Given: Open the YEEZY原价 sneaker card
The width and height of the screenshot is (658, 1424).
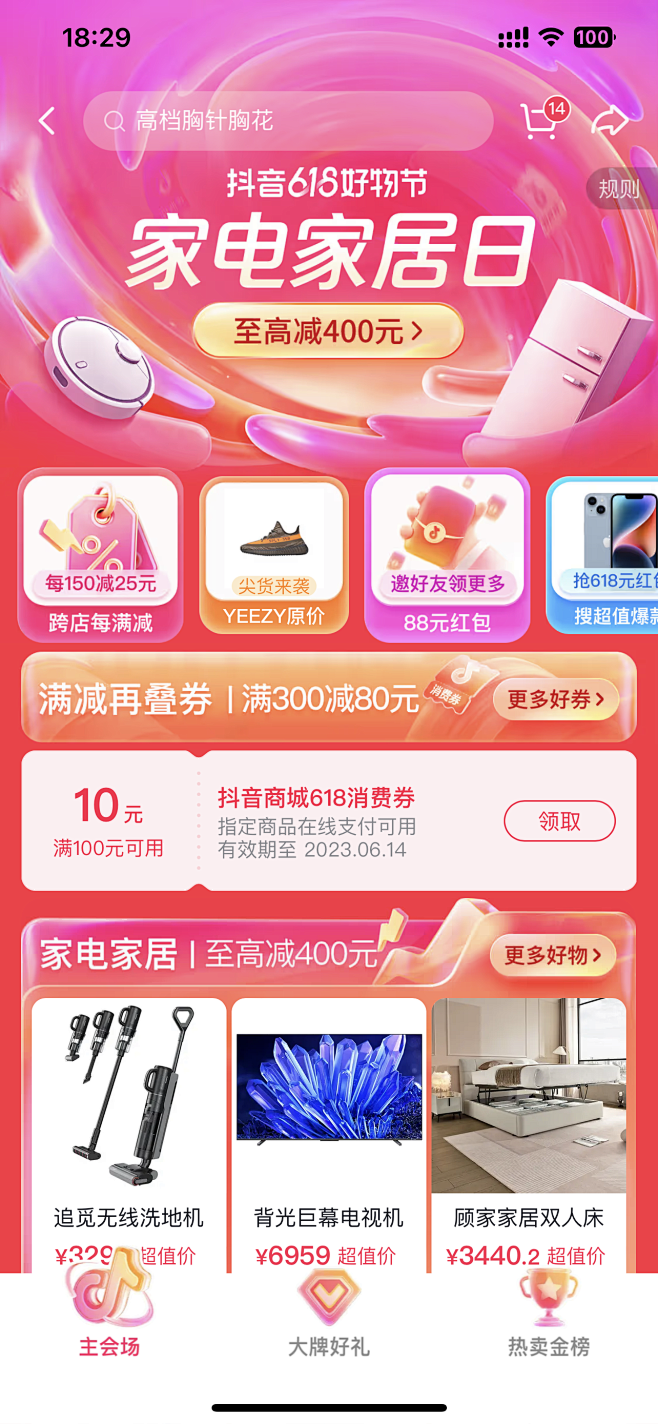Looking at the screenshot, I should pyautogui.click(x=274, y=556).
